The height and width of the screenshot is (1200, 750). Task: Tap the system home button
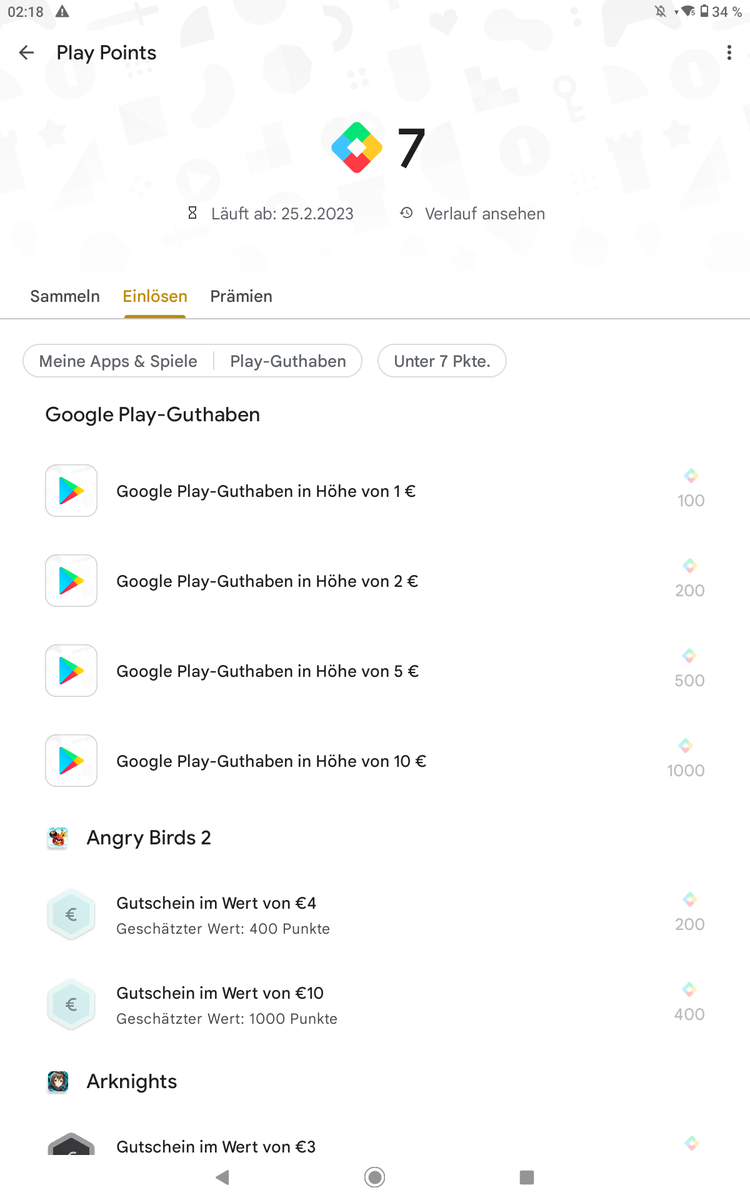click(x=375, y=1177)
